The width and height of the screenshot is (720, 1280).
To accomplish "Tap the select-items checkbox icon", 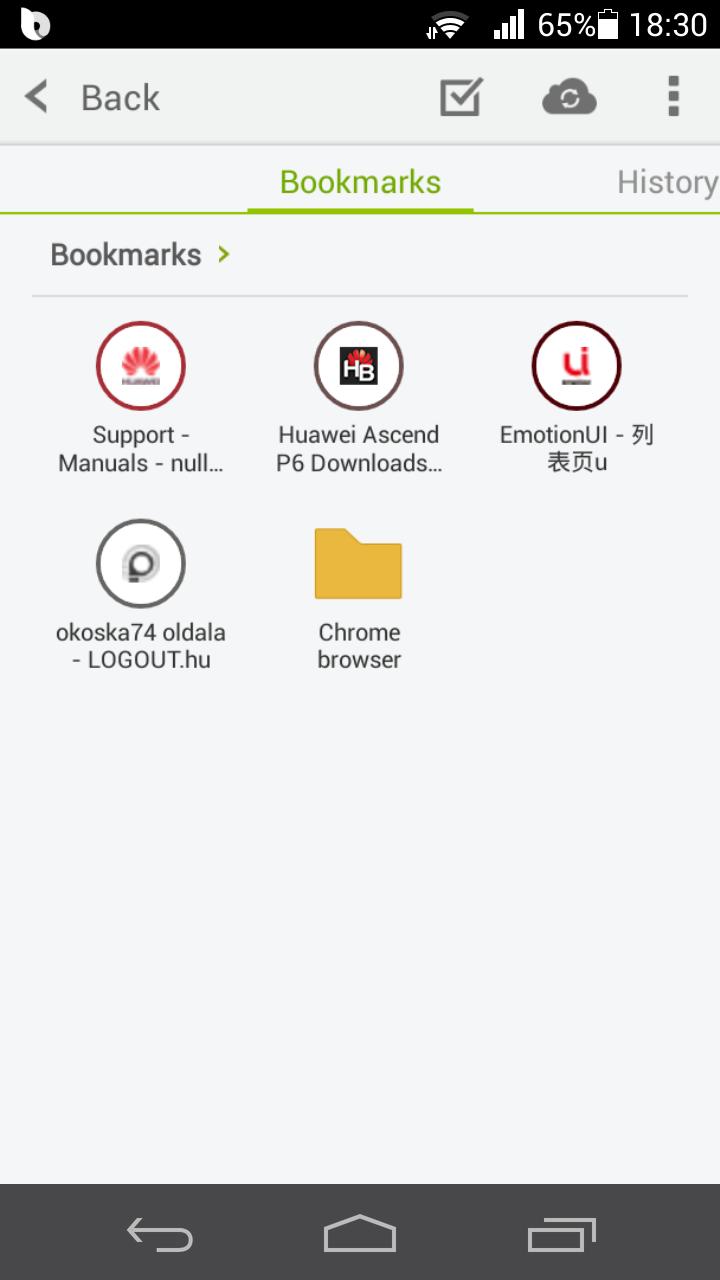I will [x=461, y=97].
